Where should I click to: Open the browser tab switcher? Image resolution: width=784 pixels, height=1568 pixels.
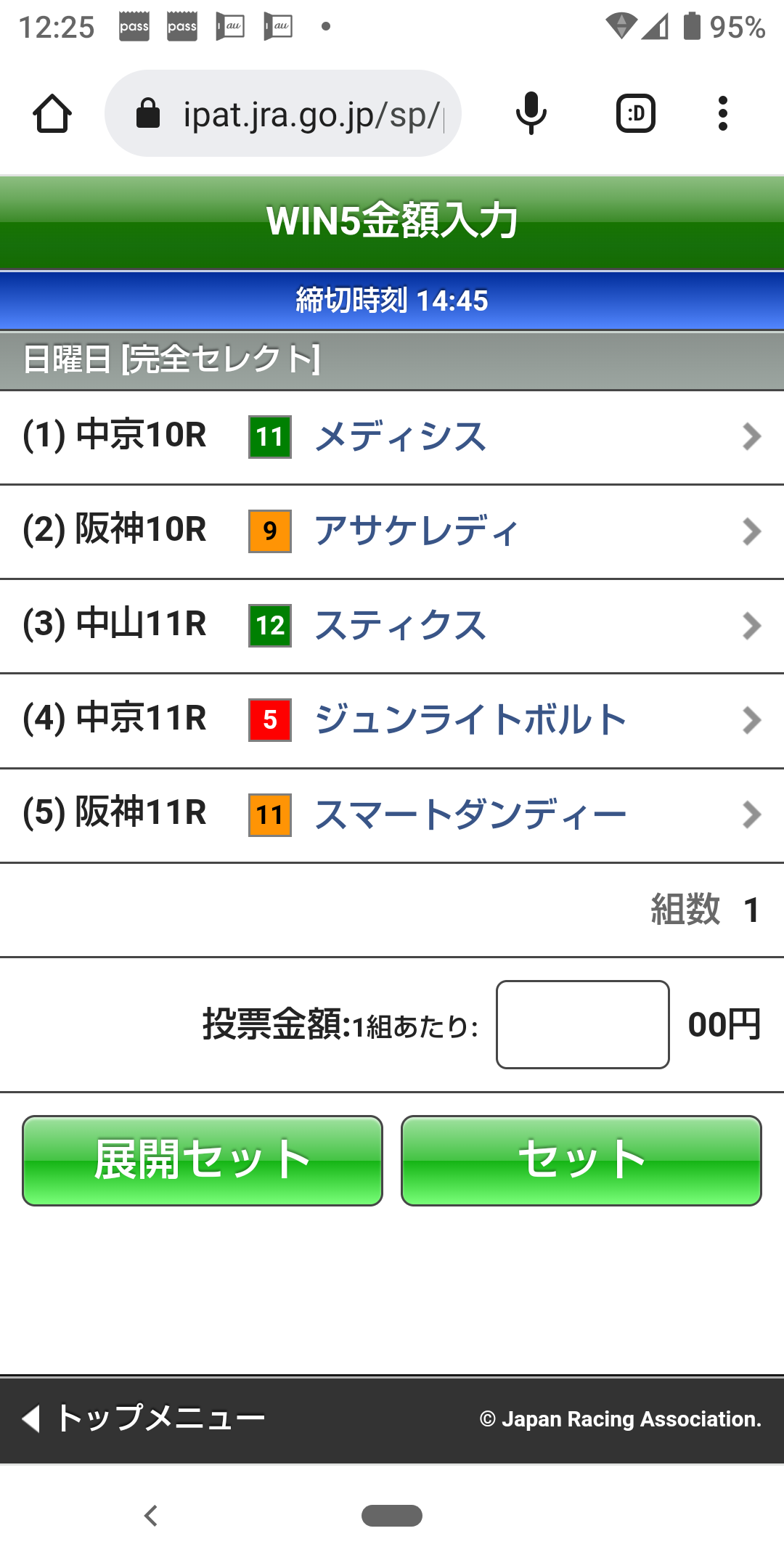pos(635,114)
